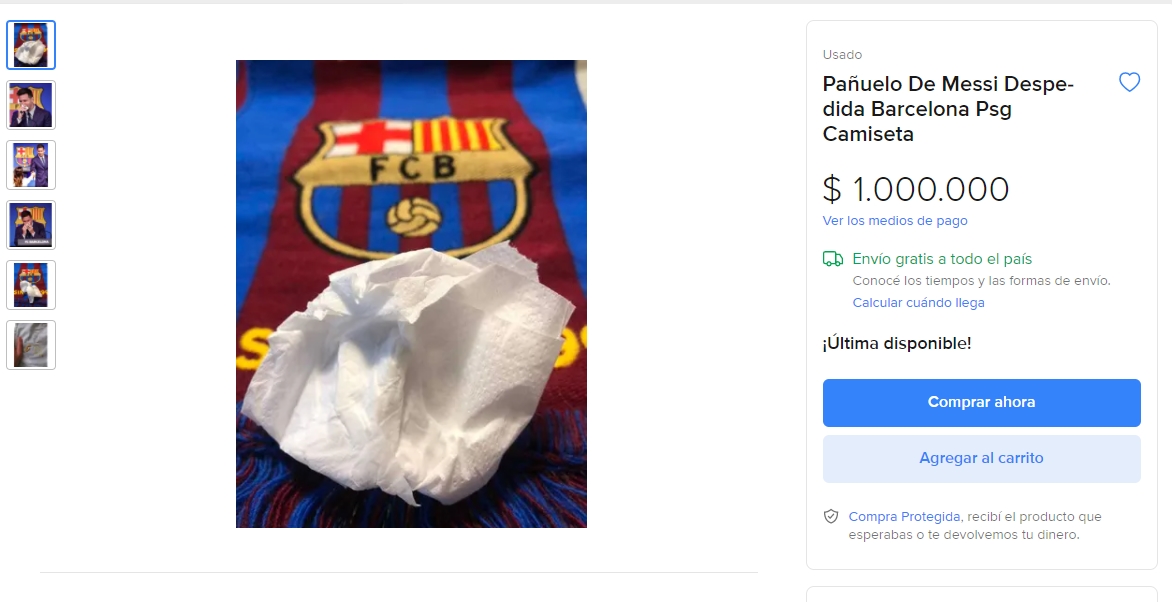Select the second gallery thumbnail

(31, 105)
